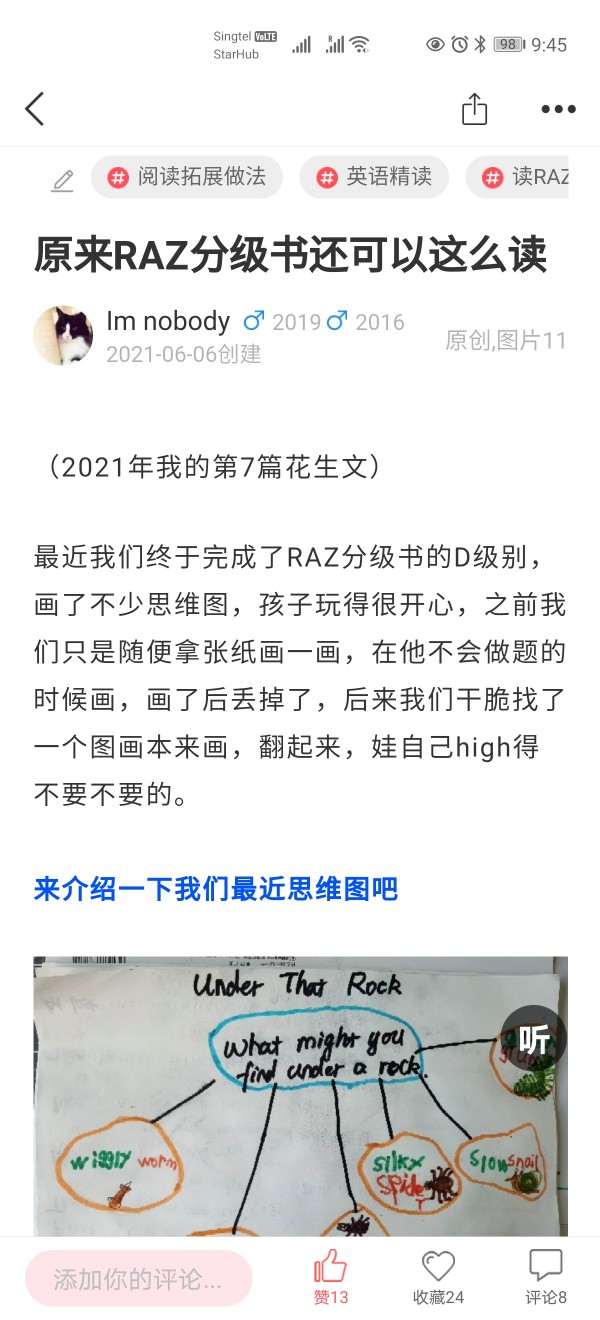View Im nobody's profile avatar
The width and height of the screenshot is (600, 1320).
(x=63, y=335)
